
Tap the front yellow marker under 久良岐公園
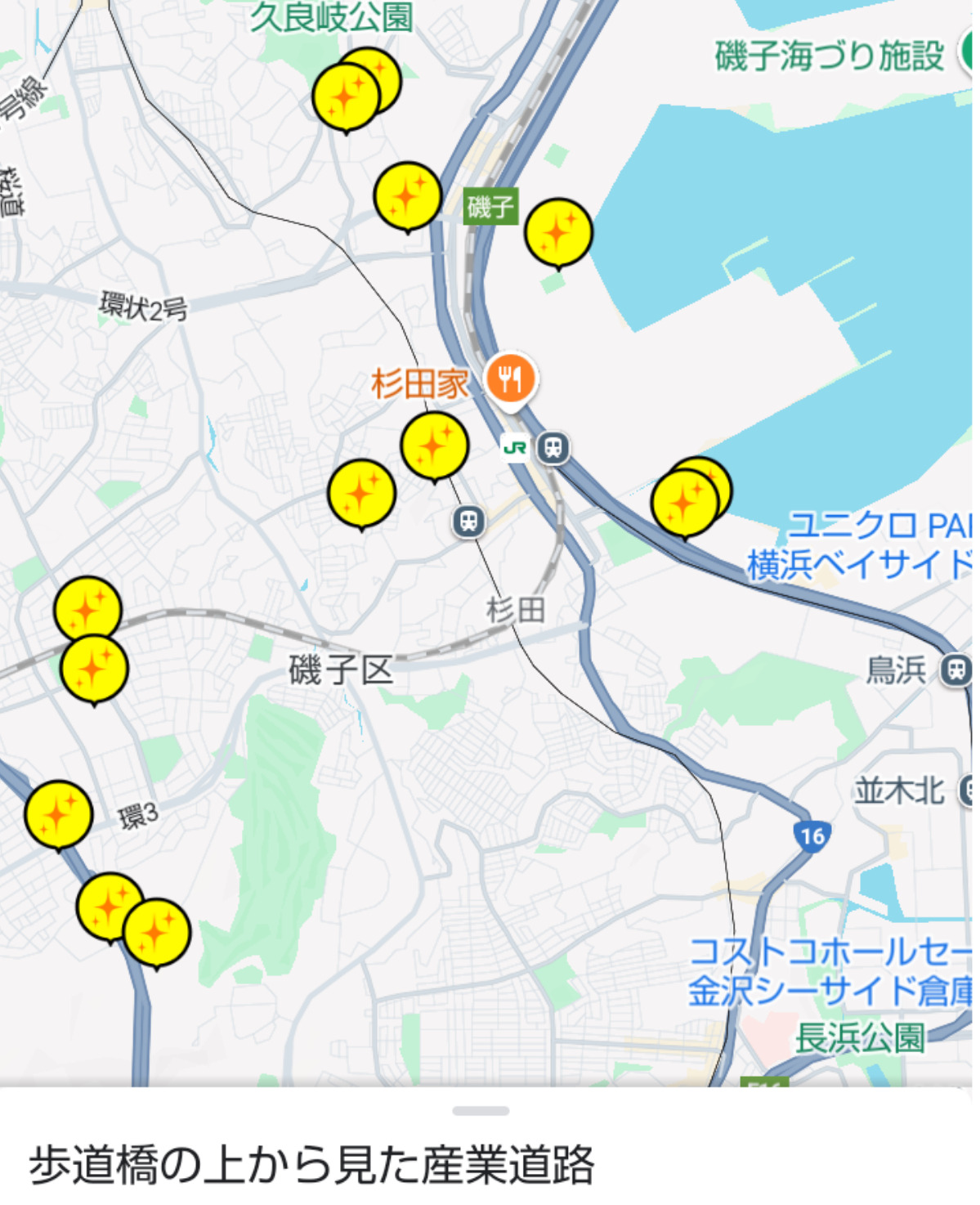point(346,98)
